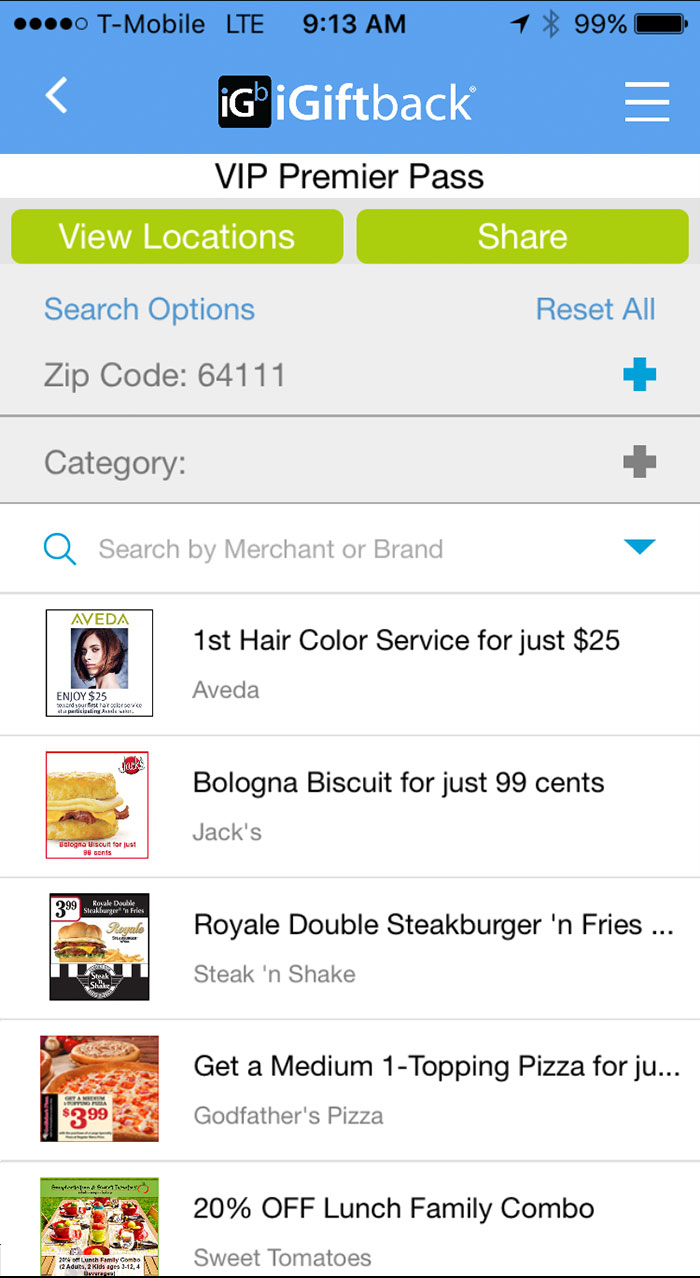
Task: Tap the View Locations button
Action: click(x=177, y=237)
